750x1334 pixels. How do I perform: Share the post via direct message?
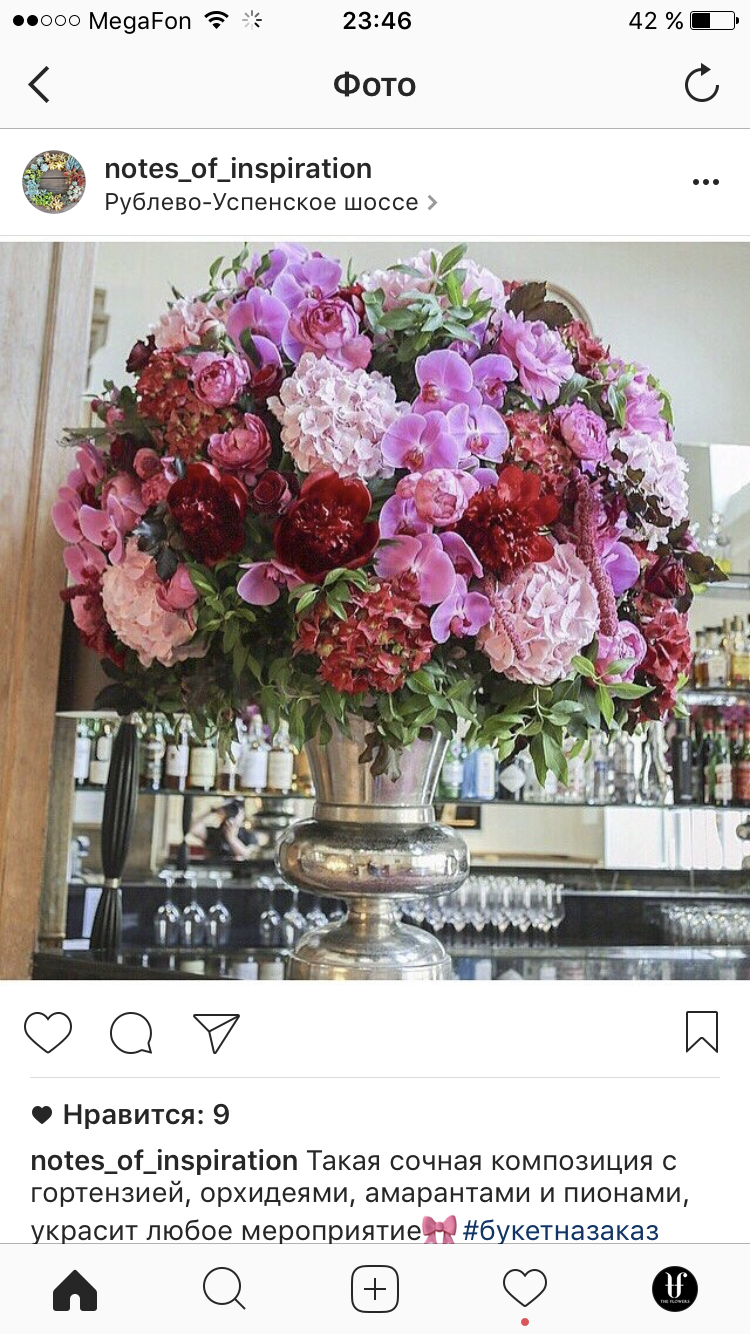coord(216,1033)
